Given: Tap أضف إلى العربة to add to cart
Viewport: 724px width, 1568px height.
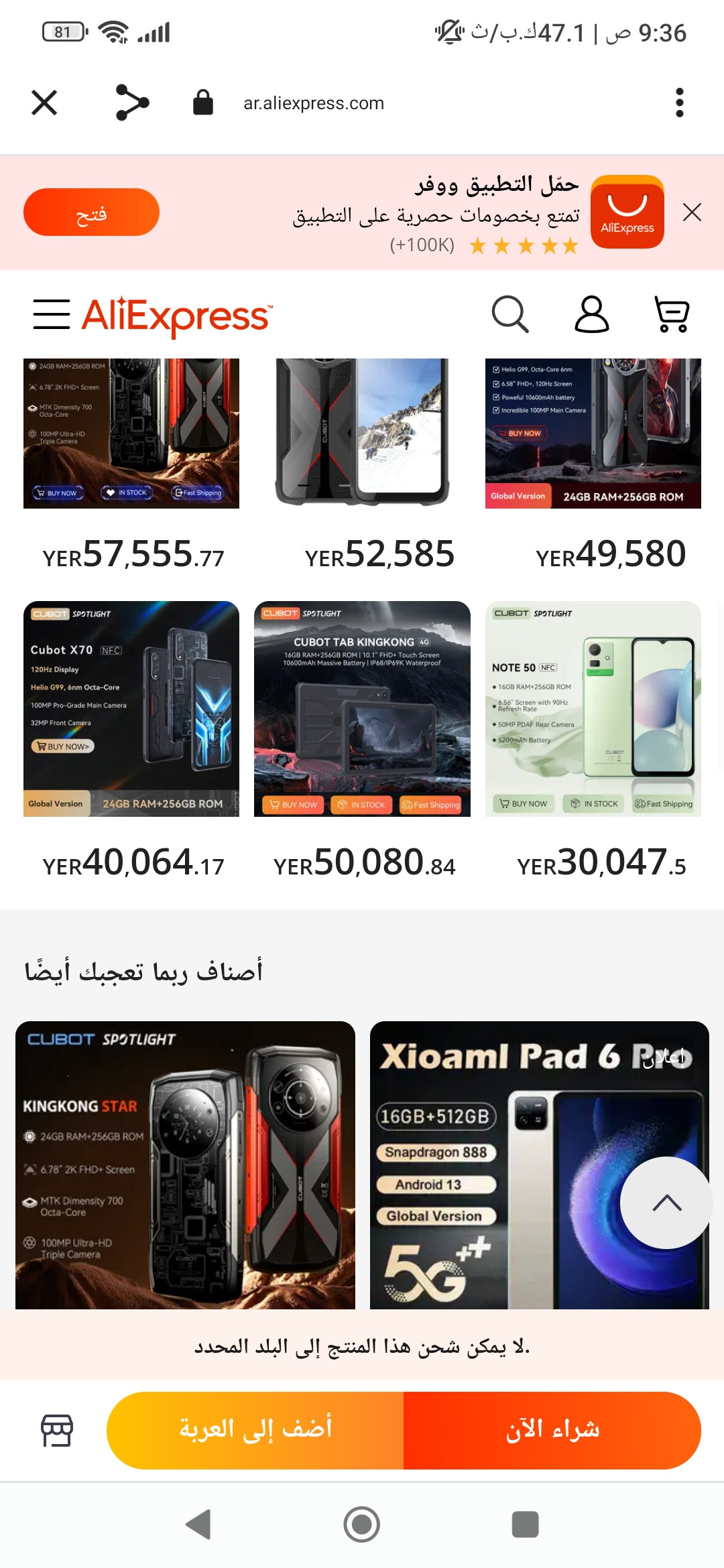Looking at the screenshot, I should point(255,1430).
